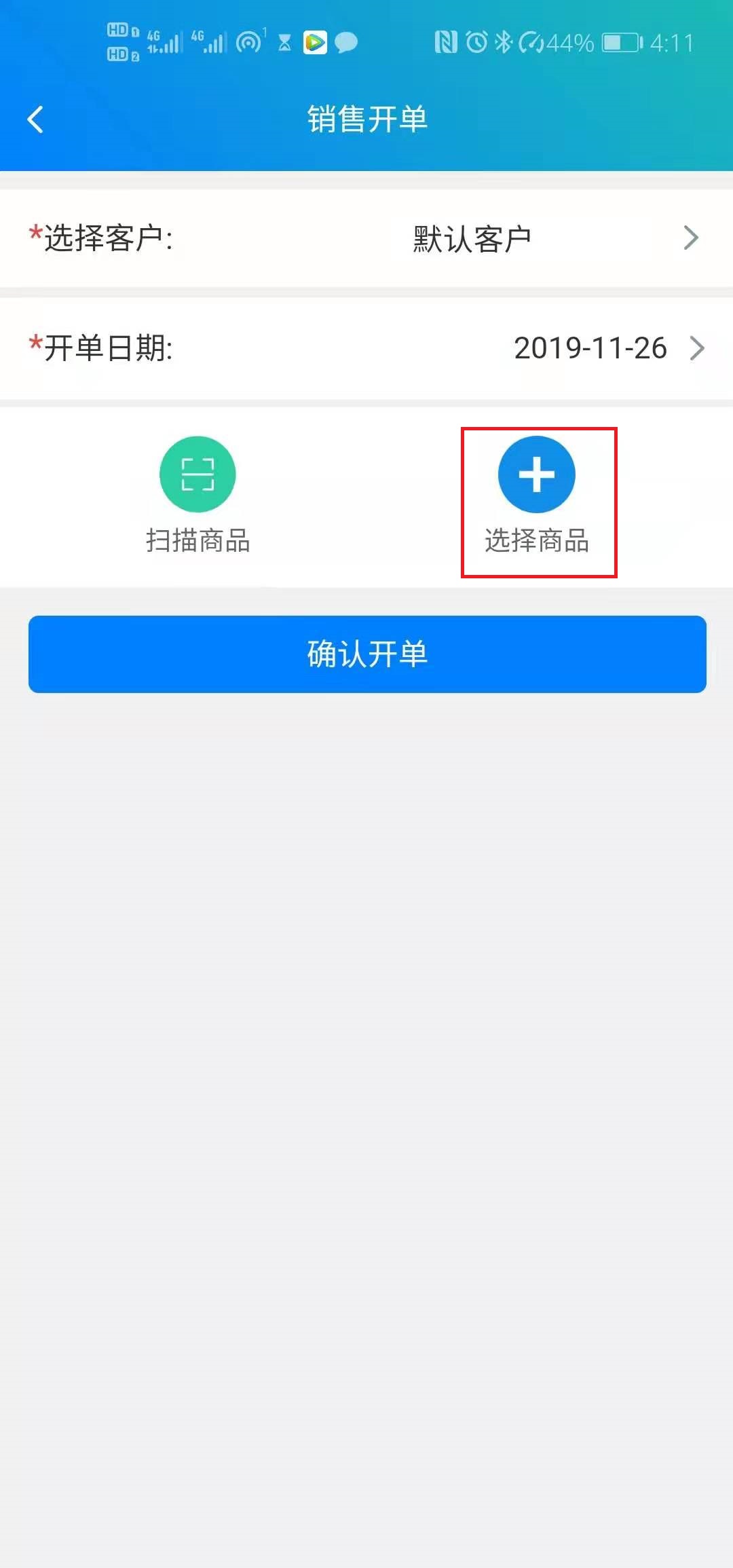Screen dimensions: 733x1568
Task: Confirm order with 确认开单 button
Action: 367,654
